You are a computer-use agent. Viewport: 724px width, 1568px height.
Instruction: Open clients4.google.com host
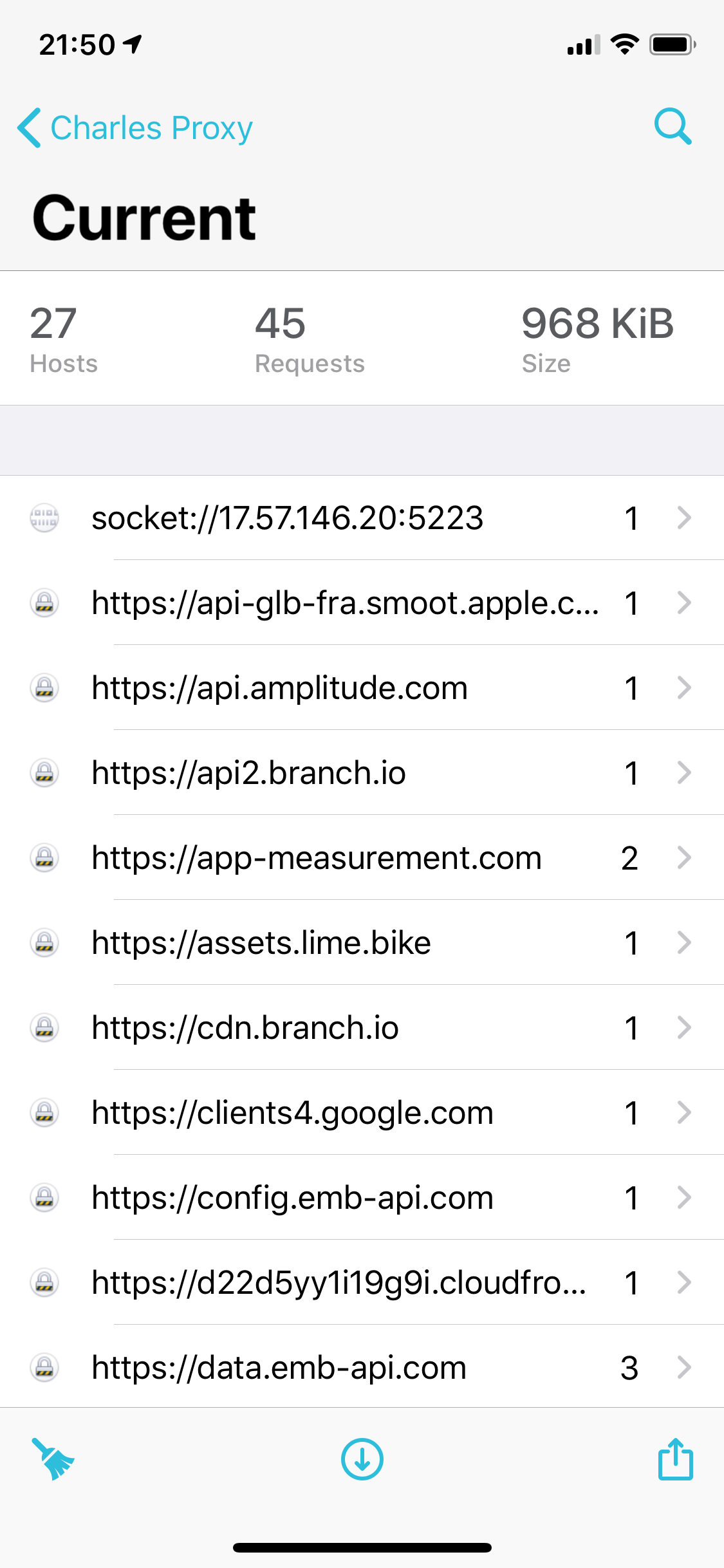click(362, 1113)
